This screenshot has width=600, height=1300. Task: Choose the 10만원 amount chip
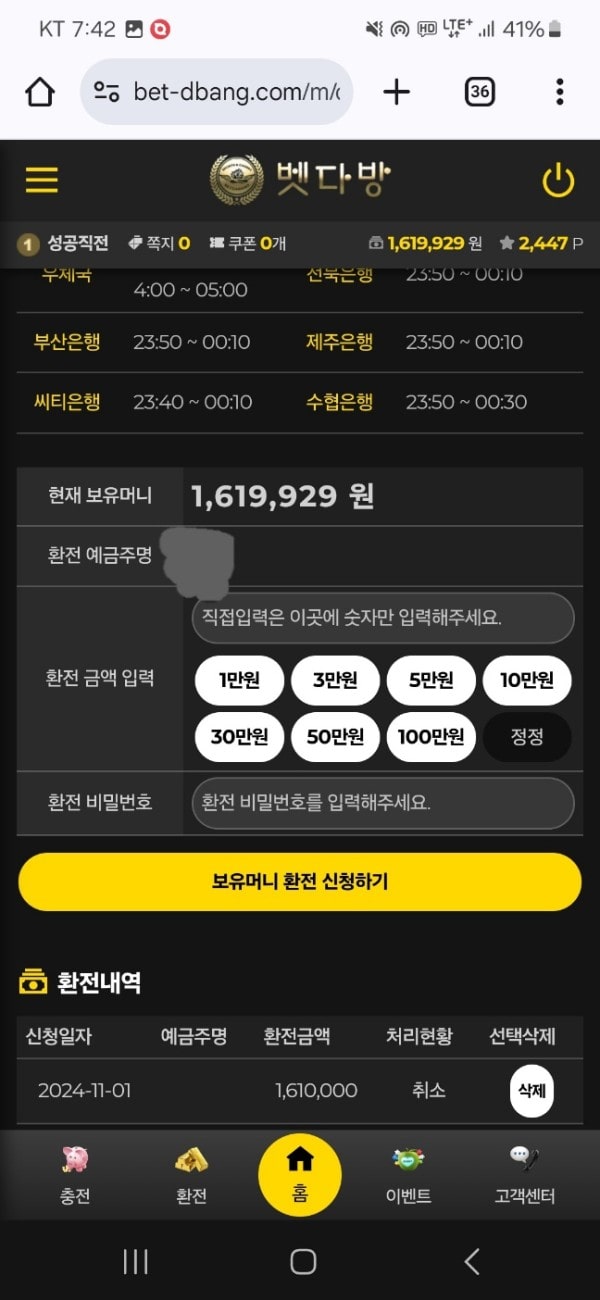(x=527, y=681)
